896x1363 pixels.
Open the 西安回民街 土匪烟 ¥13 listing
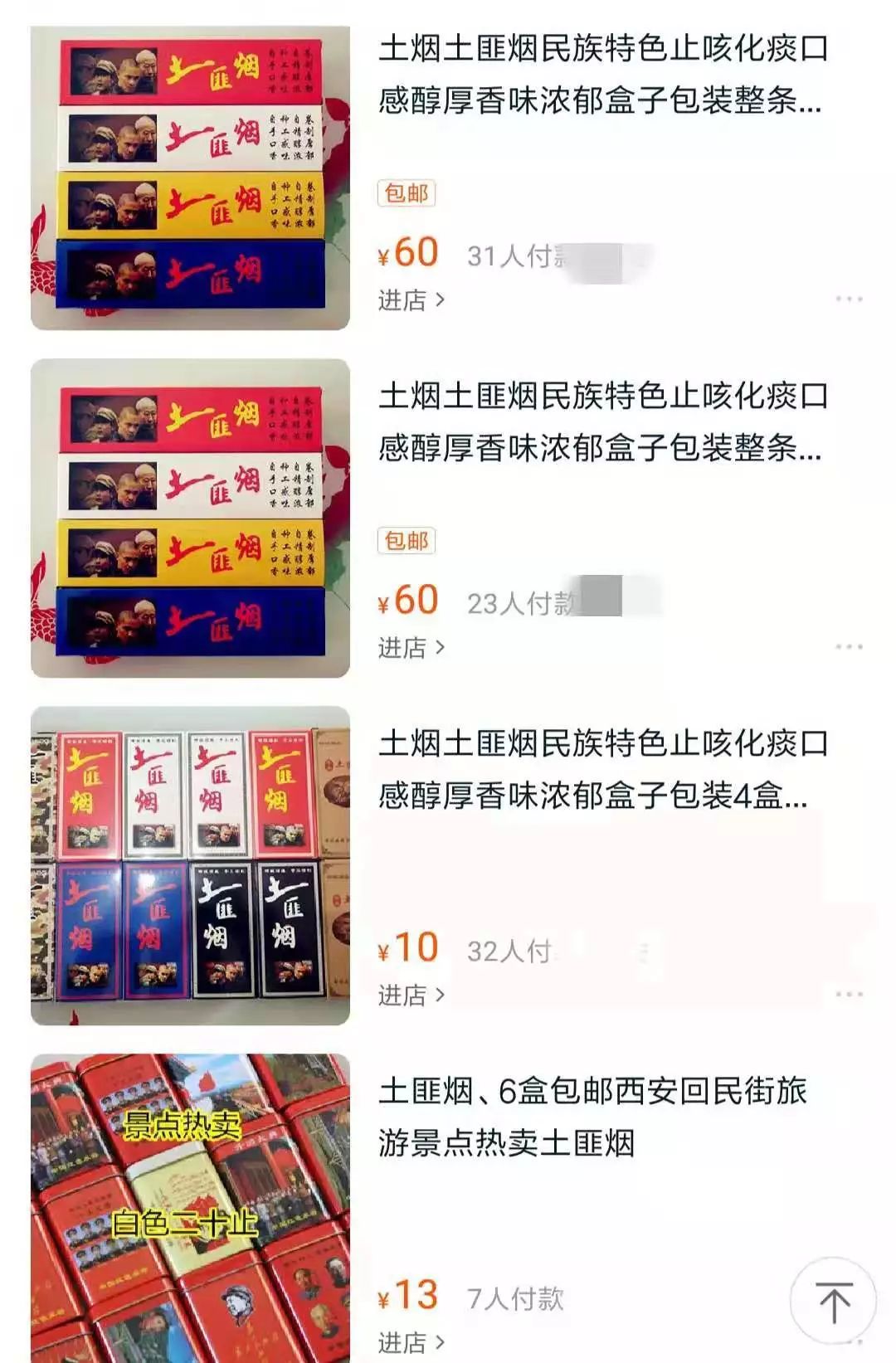(592, 1117)
